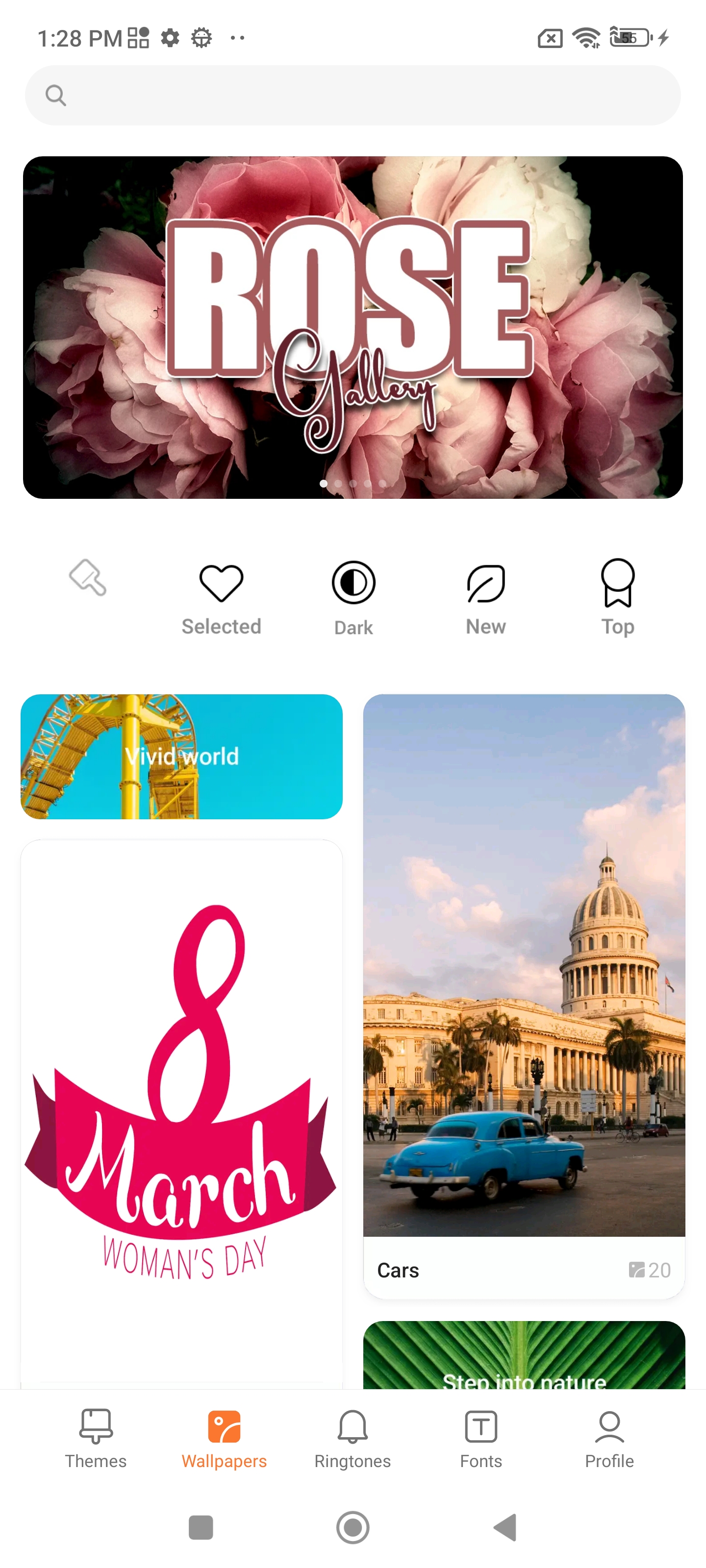Image resolution: width=706 pixels, height=1568 pixels.
Task: Open the Rose Gallery banner
Action: [x=353, y=327]
